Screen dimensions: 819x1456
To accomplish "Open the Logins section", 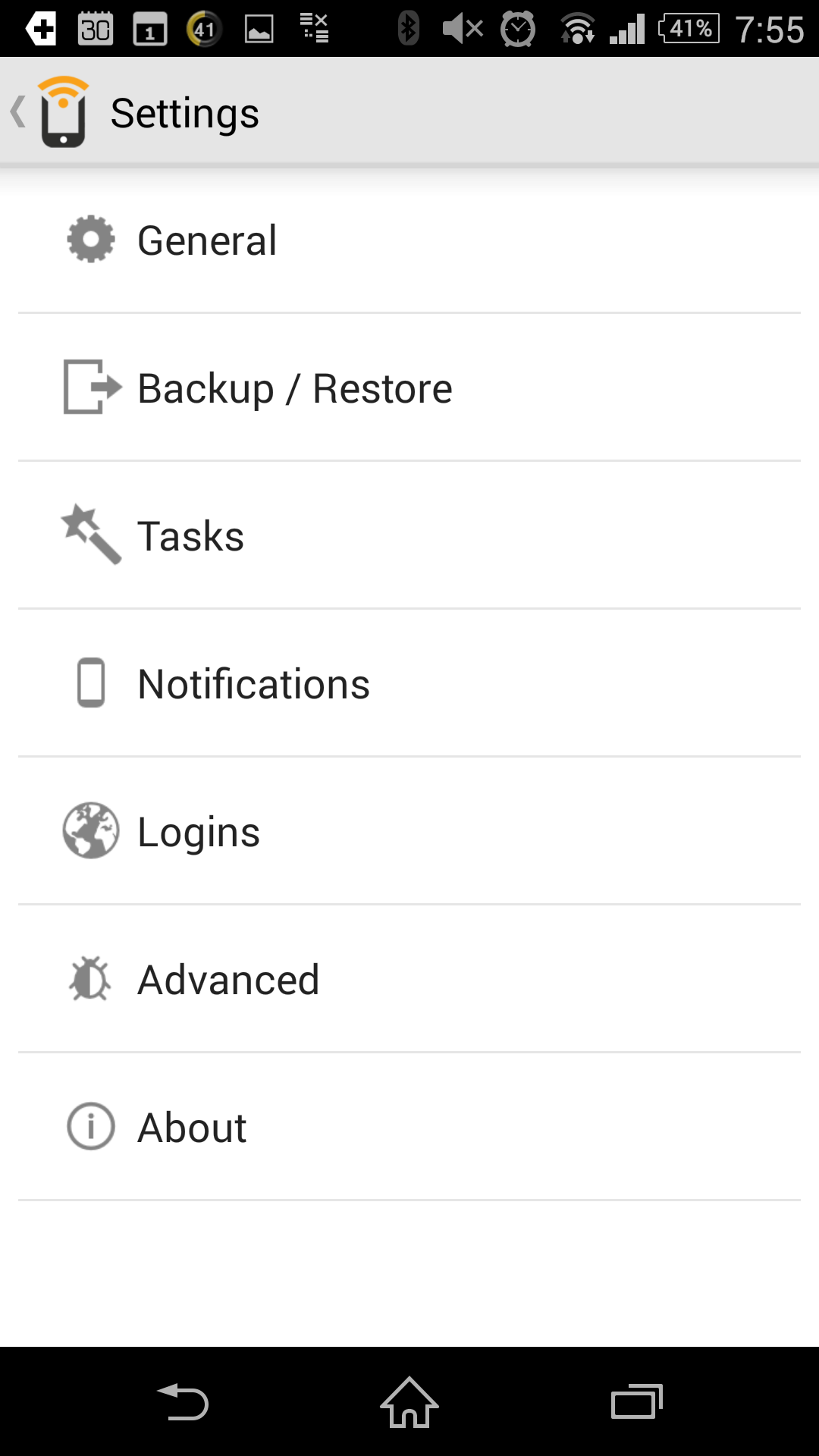I will pyautogui.click(x=409, y=831).
